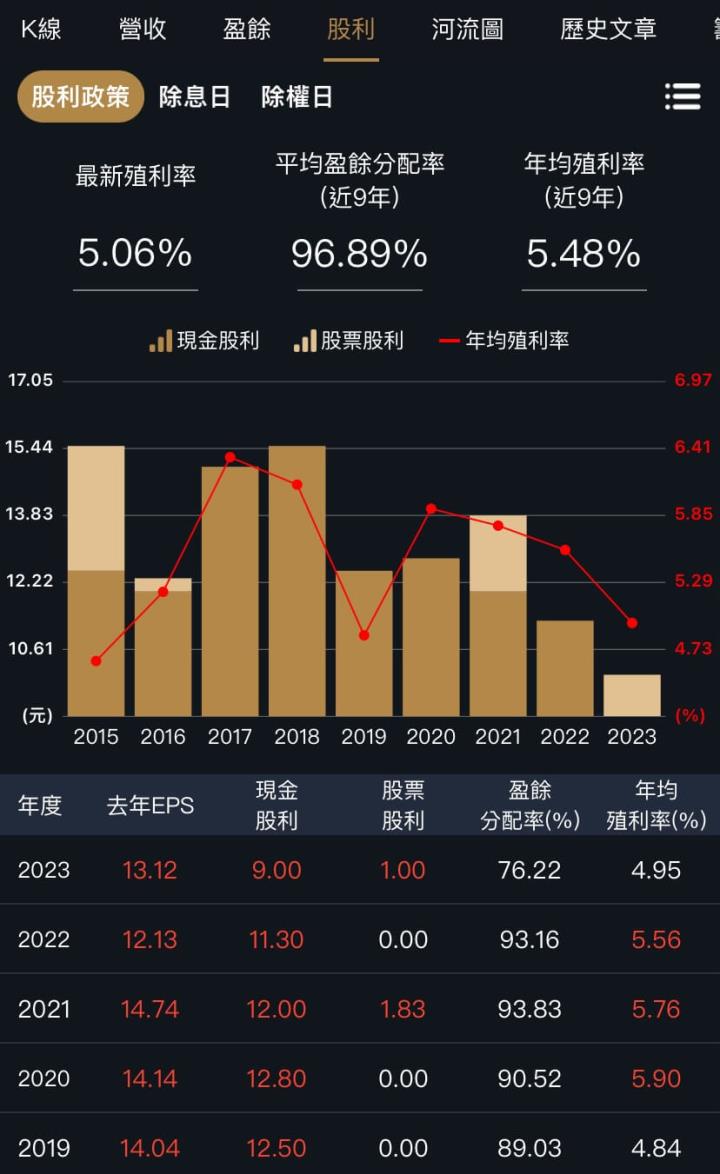Open the list view icon at top right
720x1174 pixels.
(x=683, y=97)
